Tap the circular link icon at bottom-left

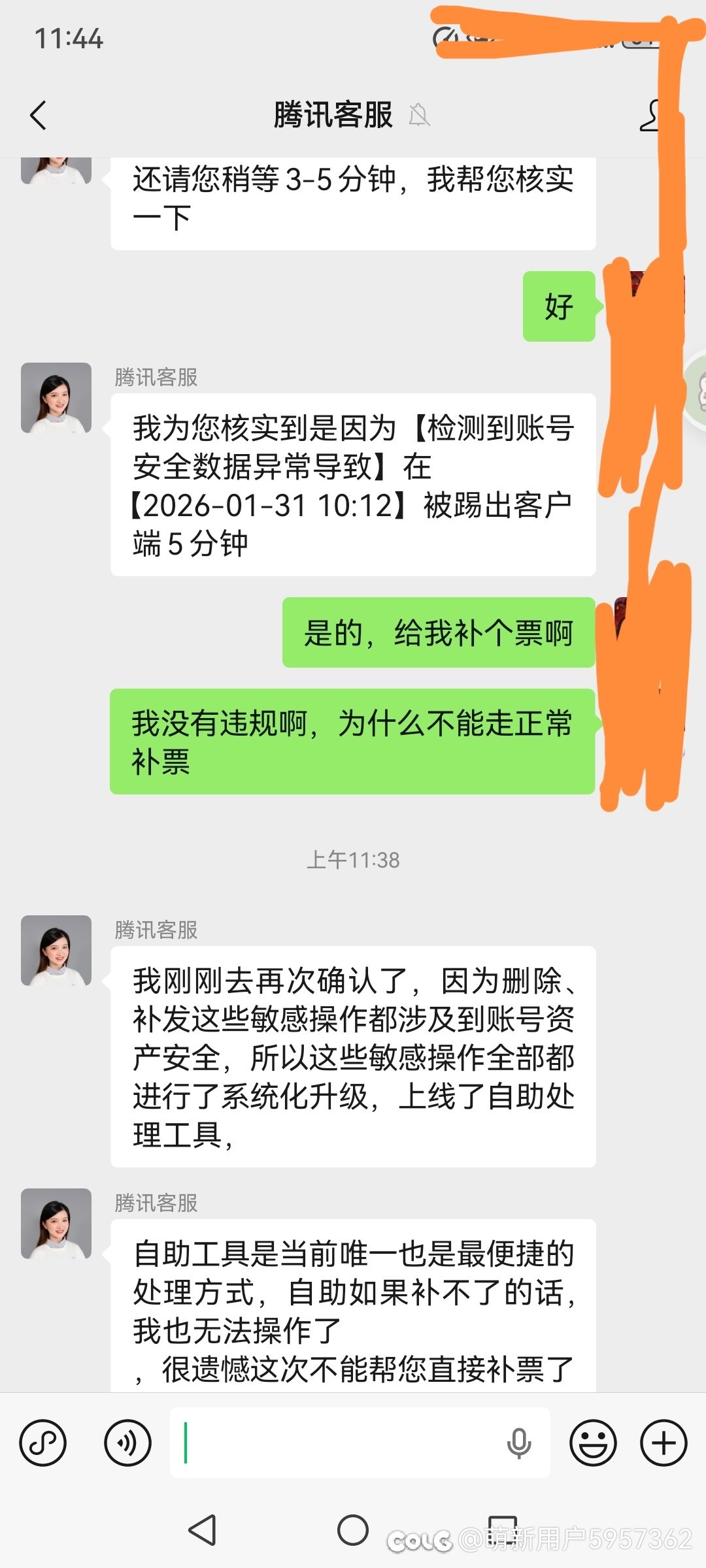(x=42, y=1443)
